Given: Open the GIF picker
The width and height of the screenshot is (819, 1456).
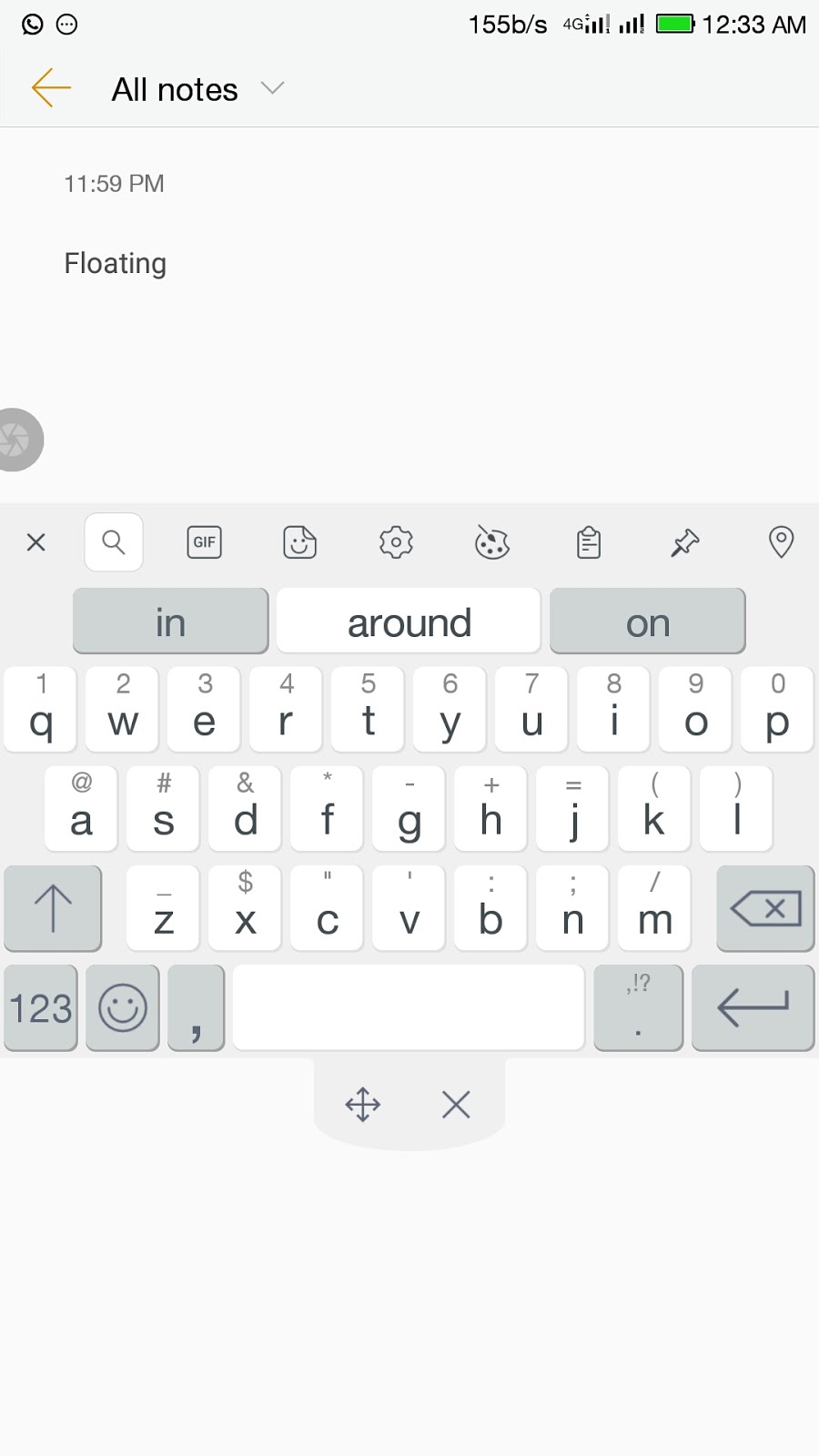Looking at the screenshot, I should tap(205, 542).
